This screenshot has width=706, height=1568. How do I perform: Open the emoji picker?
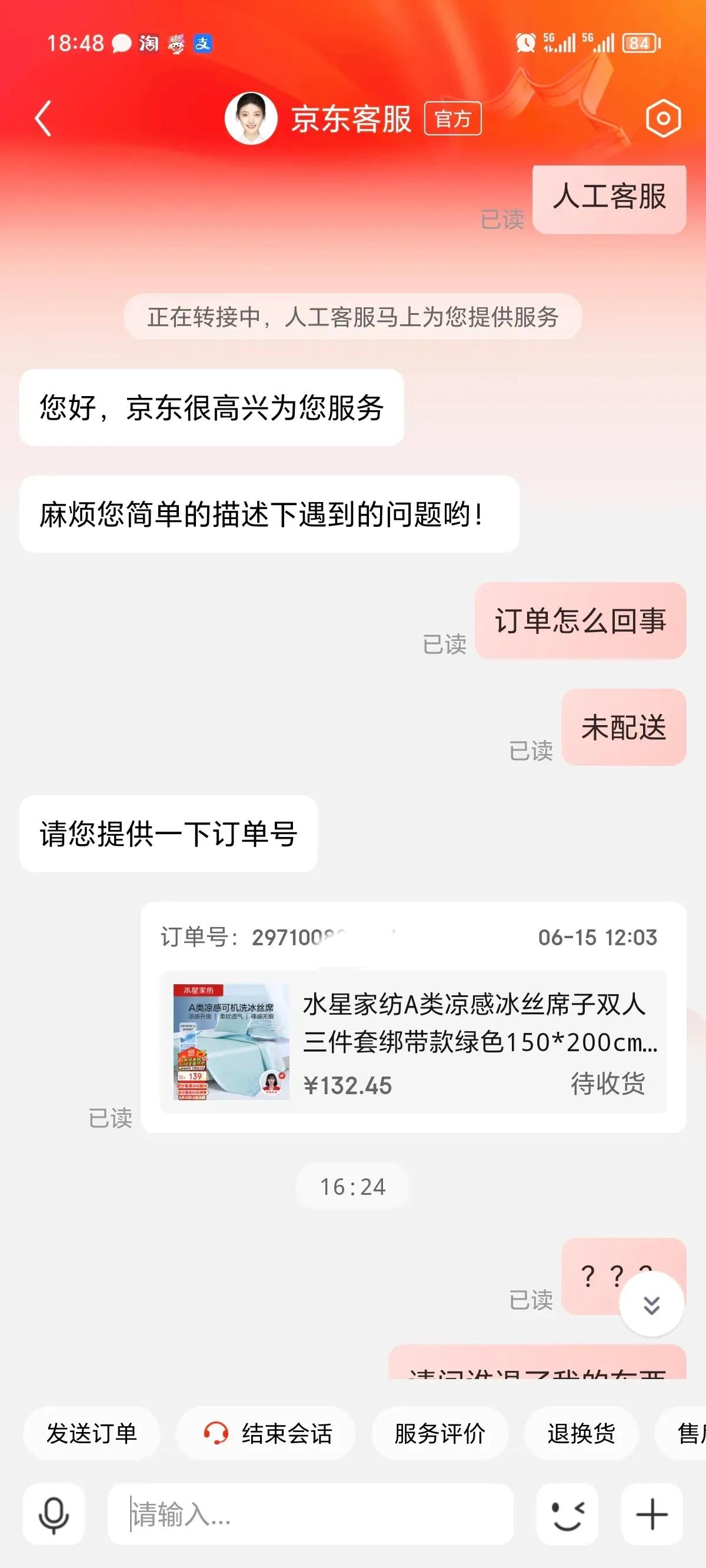tap(567, 1514)
